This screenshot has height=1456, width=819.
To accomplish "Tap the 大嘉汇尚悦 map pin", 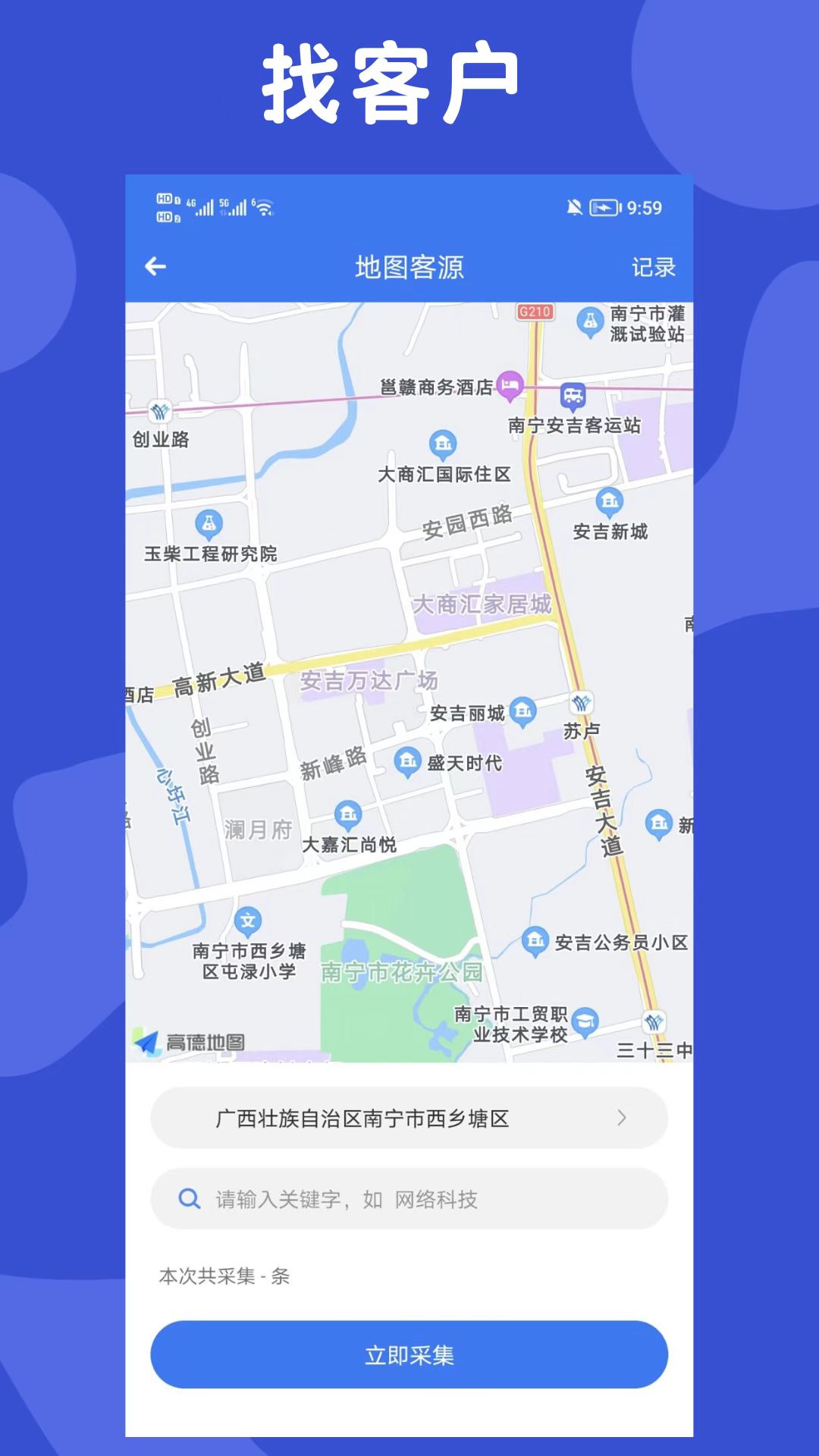I will [348, 813].
